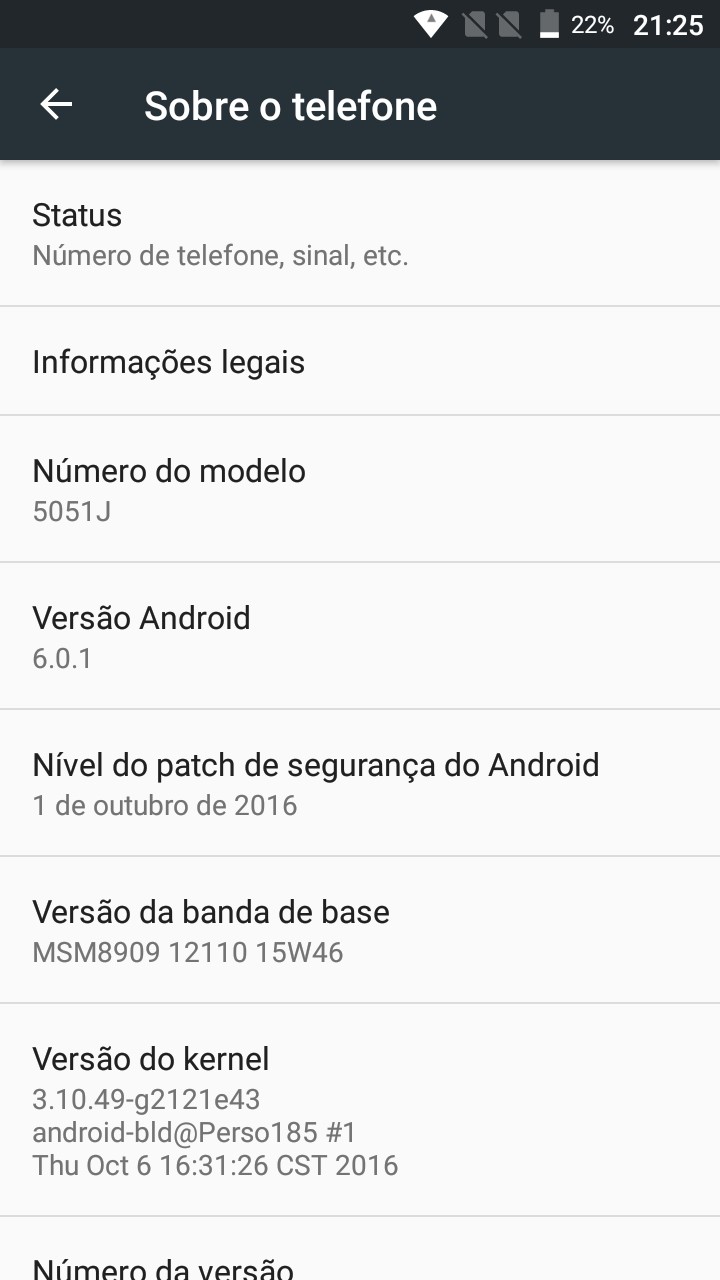The width and height of the screenshot is (720, 1280).
Task: Open the Status row
Action: 360,234
